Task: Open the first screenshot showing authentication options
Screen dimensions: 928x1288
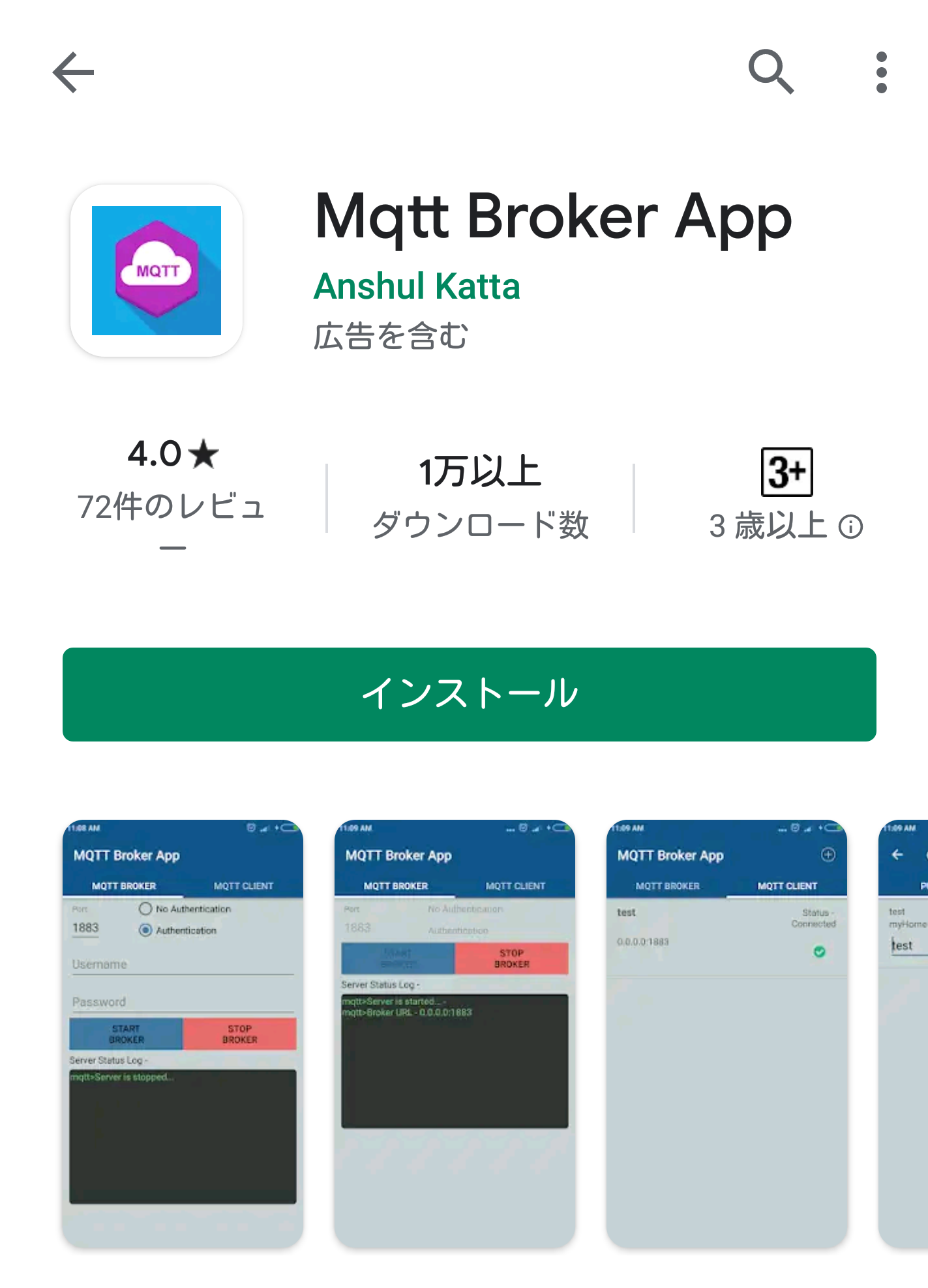Action: (183, 1034)
